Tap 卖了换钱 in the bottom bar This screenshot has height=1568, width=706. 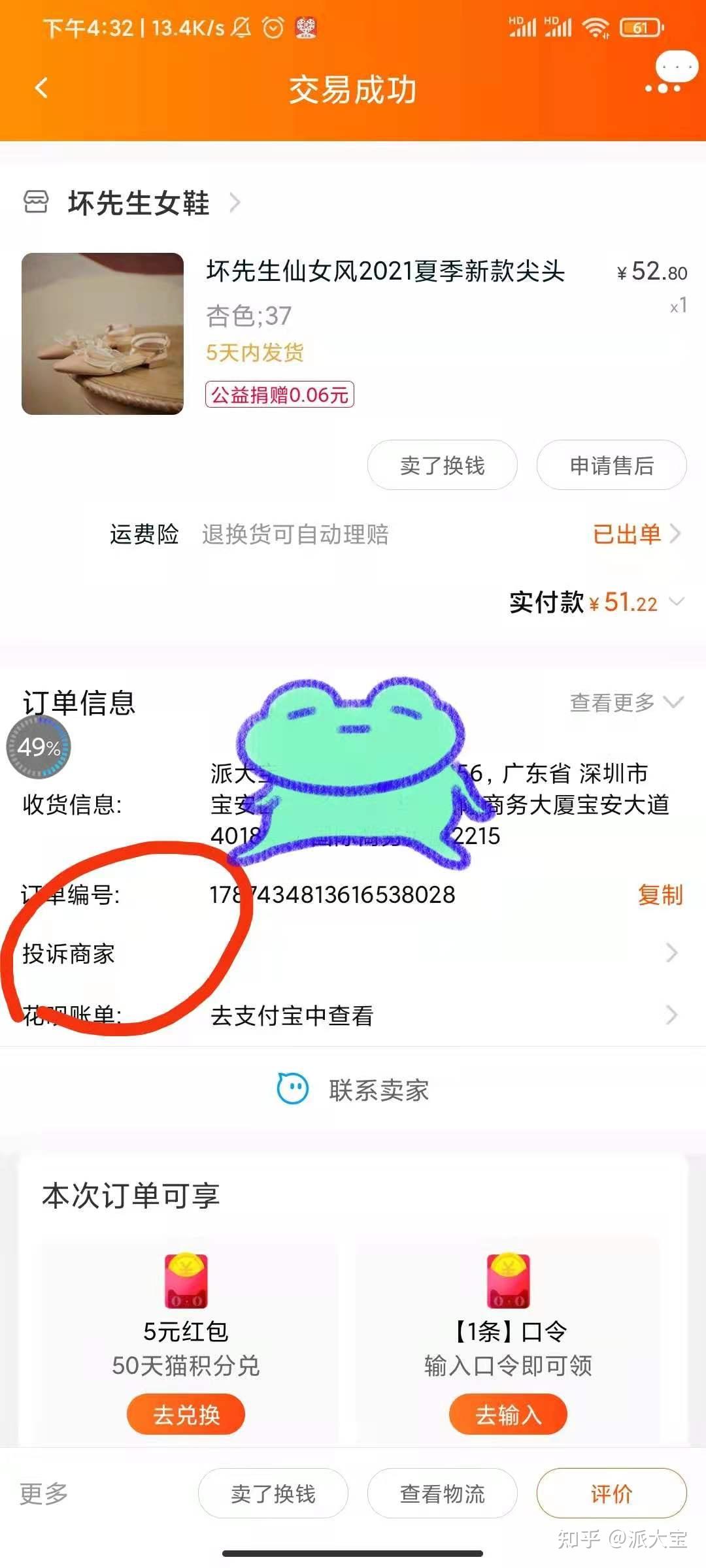pyautogui.click(x=273, y=1494)
